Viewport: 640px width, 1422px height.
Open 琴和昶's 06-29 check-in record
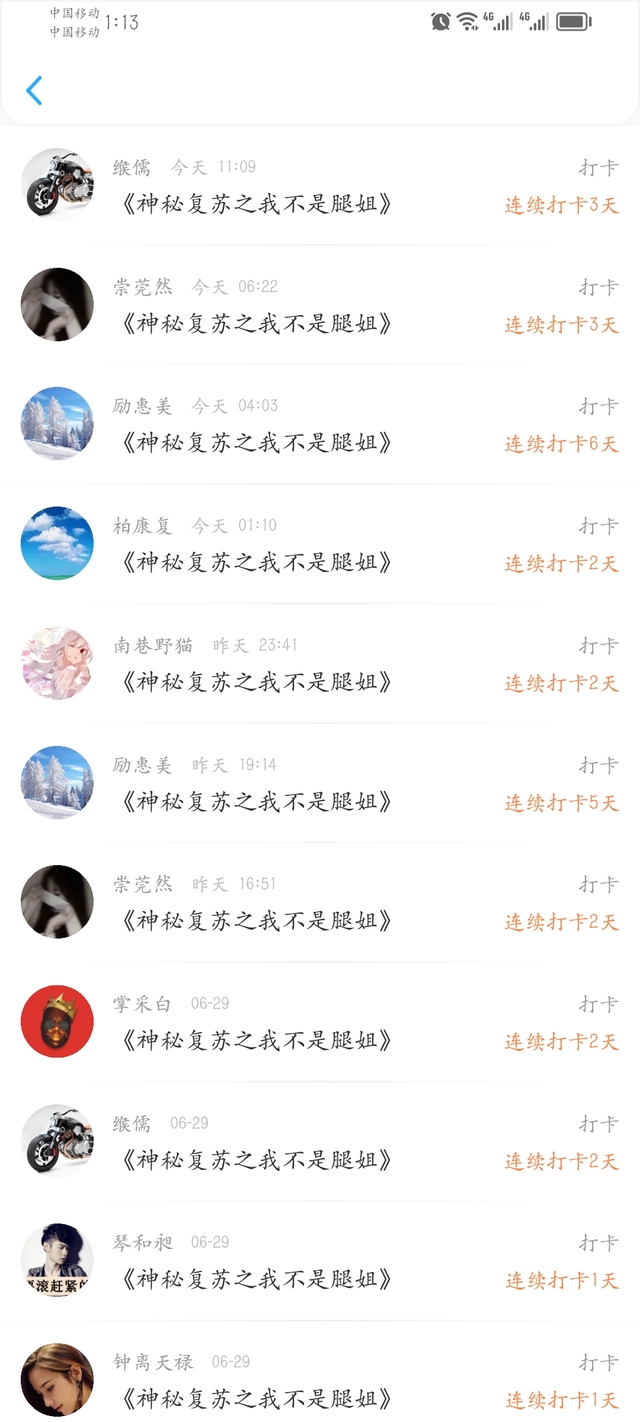[x=255, y=1279]
